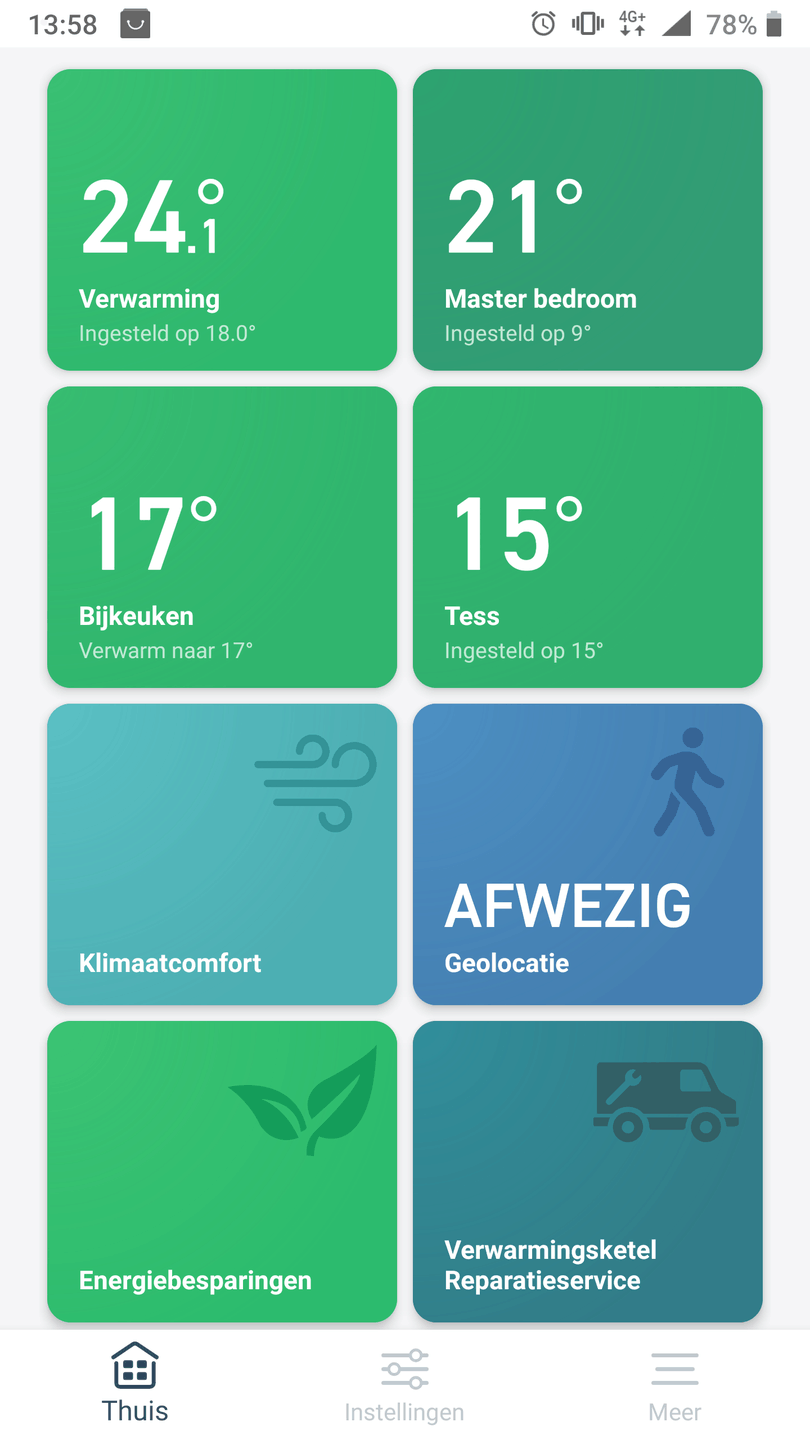Screen dimensions: 810x1440
Task: Open Verwarmingsketel Reparatieservice card
Action: (x=588, y=1171)
